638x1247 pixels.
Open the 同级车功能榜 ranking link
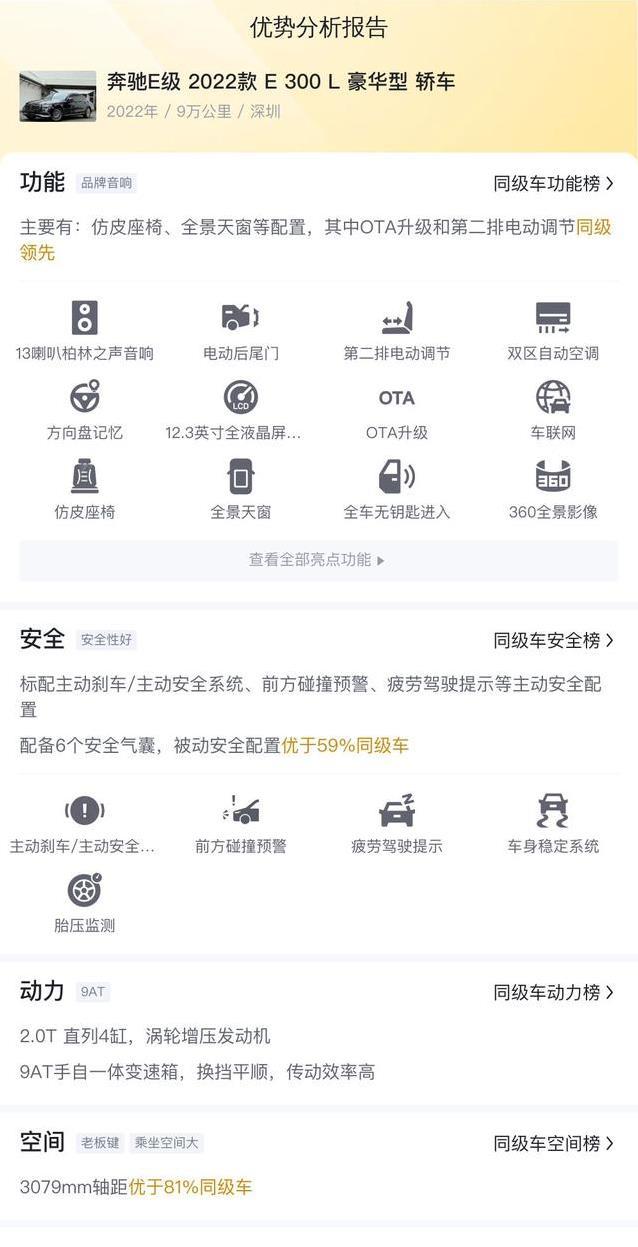554,184
